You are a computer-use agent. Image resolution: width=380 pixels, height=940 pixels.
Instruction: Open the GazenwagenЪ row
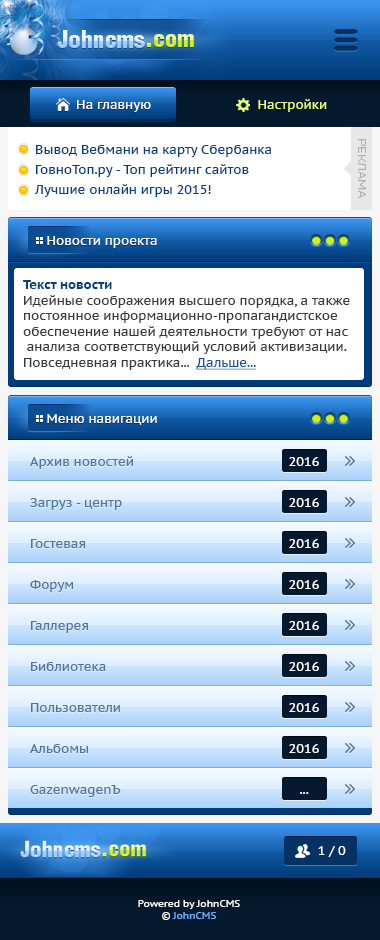click(190, 789)
